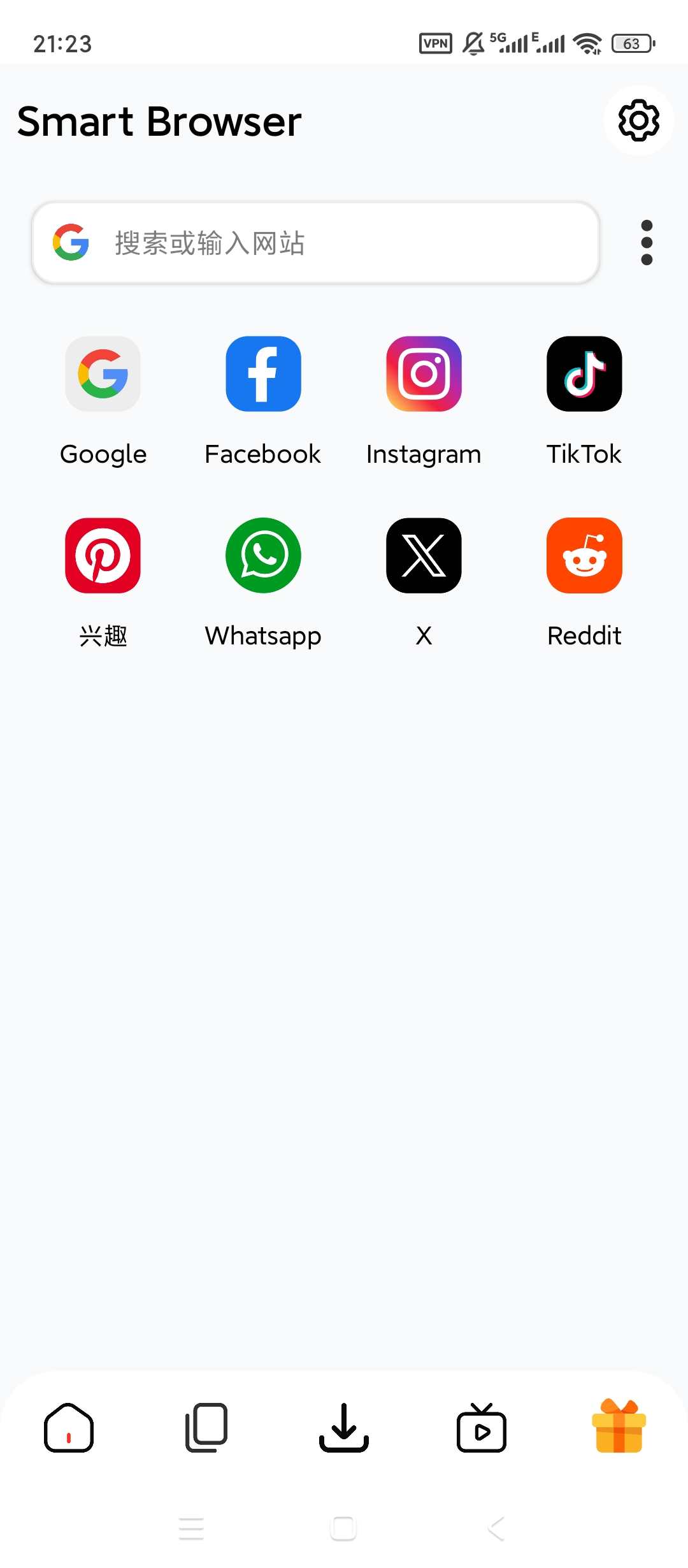Open the settings gear icon

(x=638, y=120)
